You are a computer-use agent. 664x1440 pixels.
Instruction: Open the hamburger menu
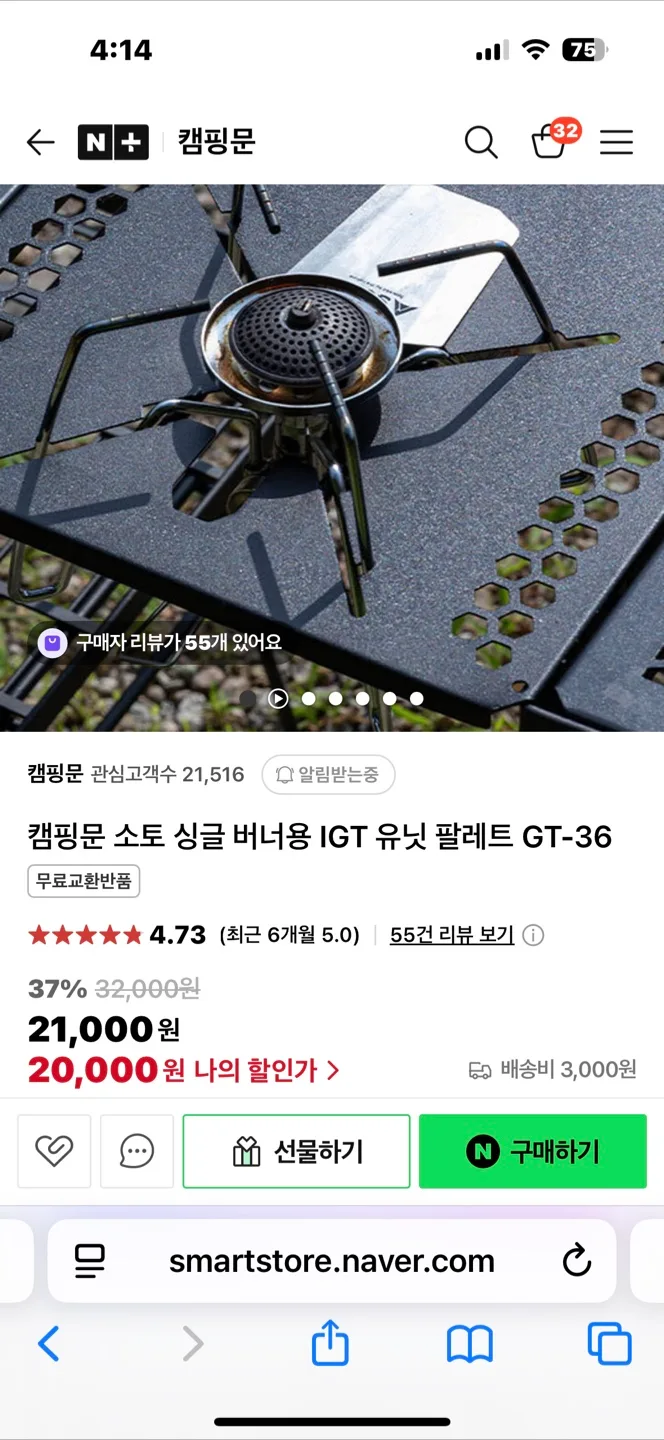pos(616,143)
